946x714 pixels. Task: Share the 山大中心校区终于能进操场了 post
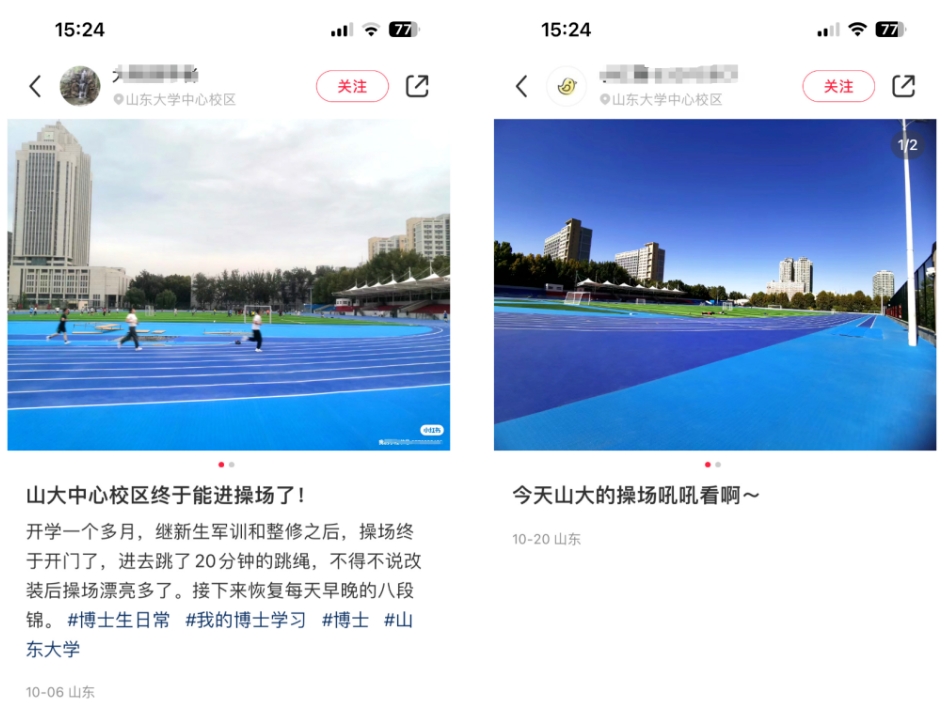pos(417,87)
